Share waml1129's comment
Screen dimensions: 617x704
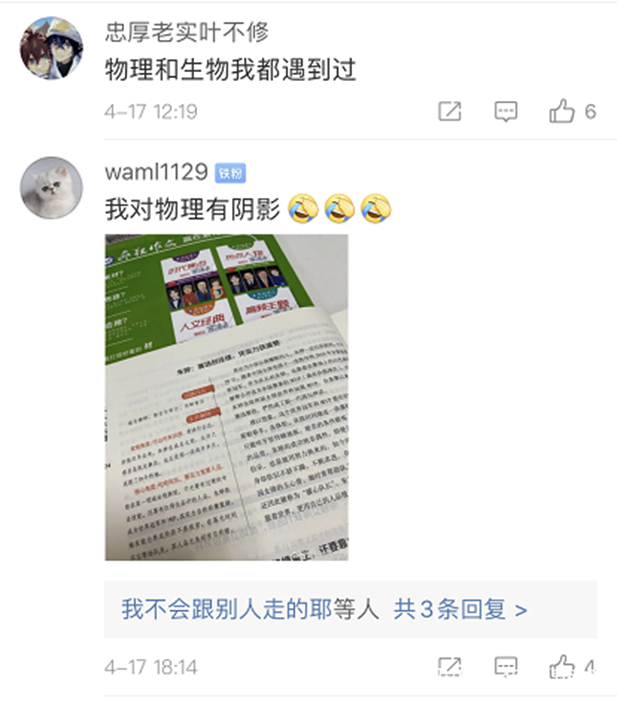click(450, 666)
